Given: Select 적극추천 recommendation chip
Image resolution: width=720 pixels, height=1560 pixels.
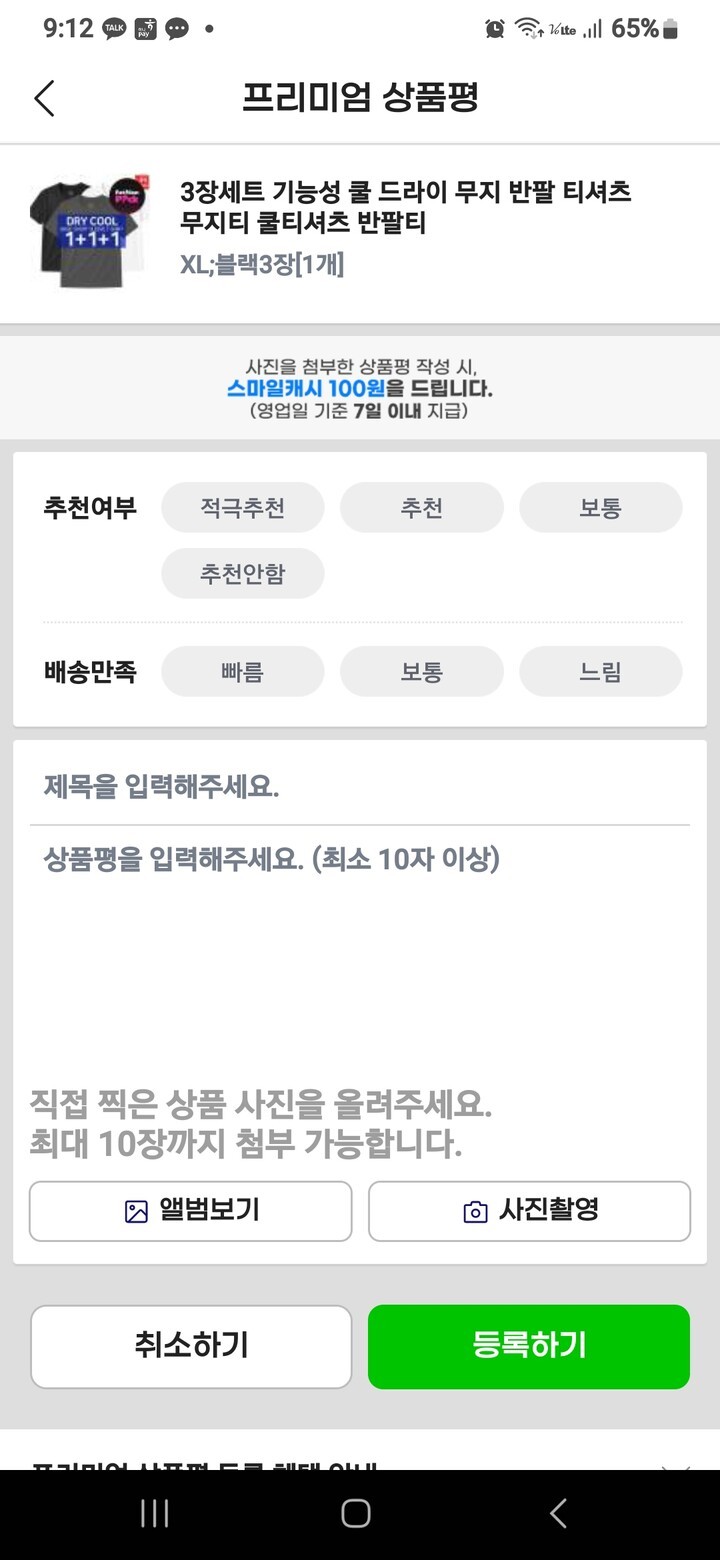Looking at the screenshot, I should (x=243, y=508).
